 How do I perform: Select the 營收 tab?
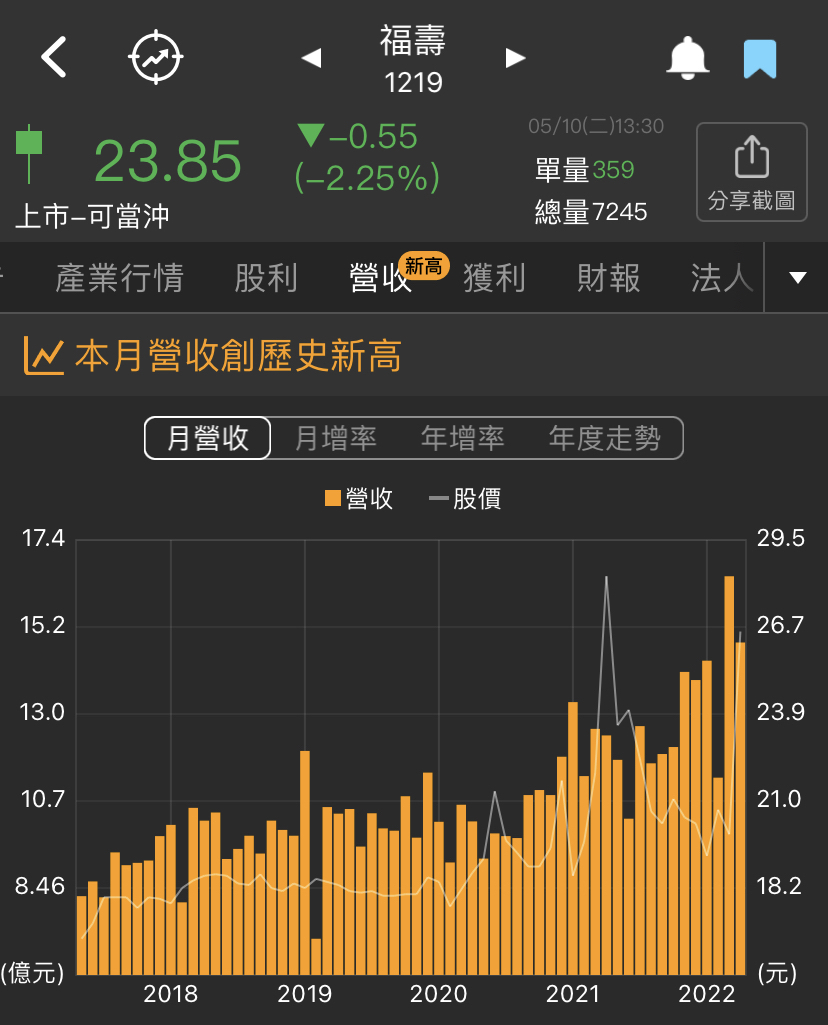(381, 278)
